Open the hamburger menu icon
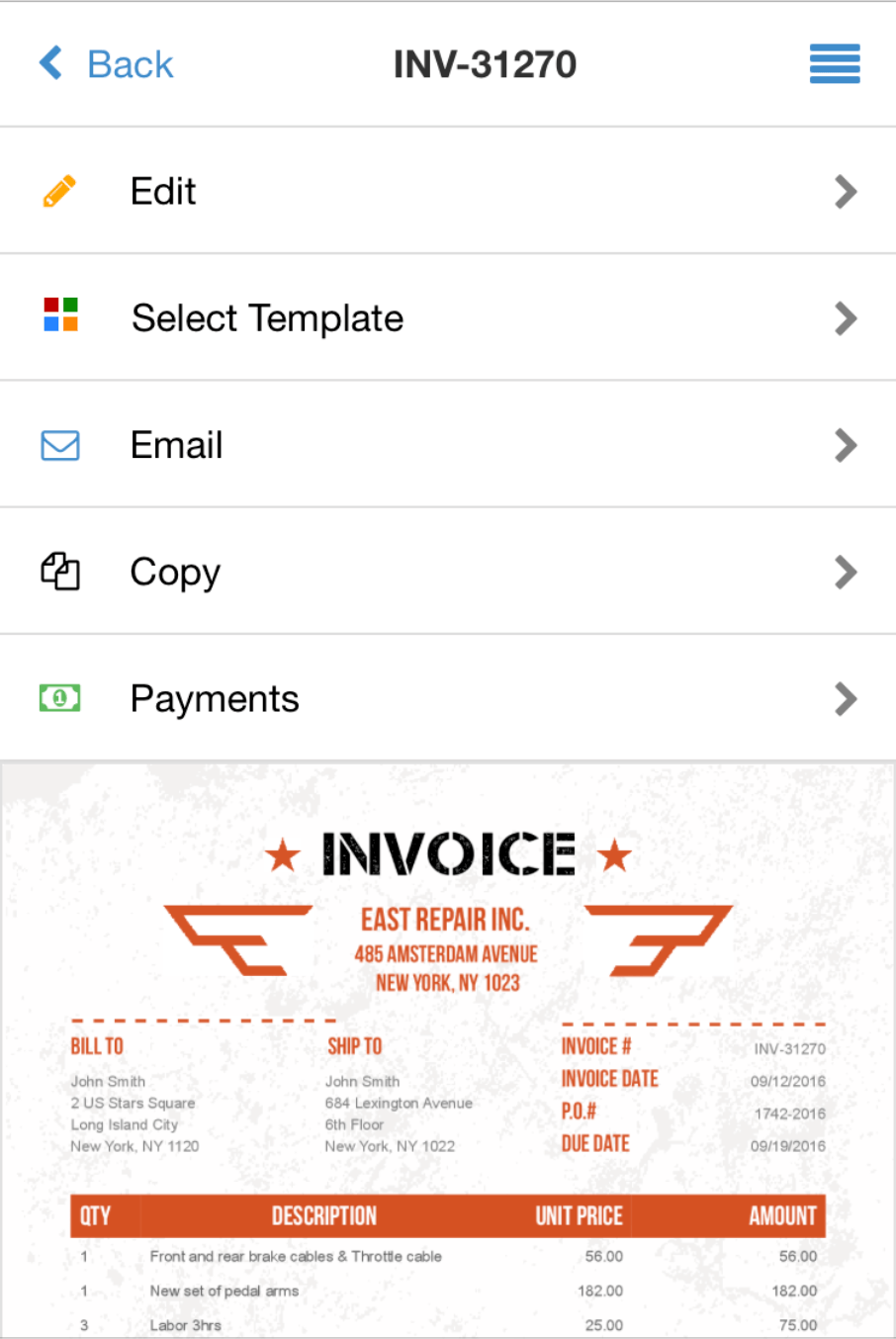Viewport: 896px width, 1339px height. pos(835,64)
